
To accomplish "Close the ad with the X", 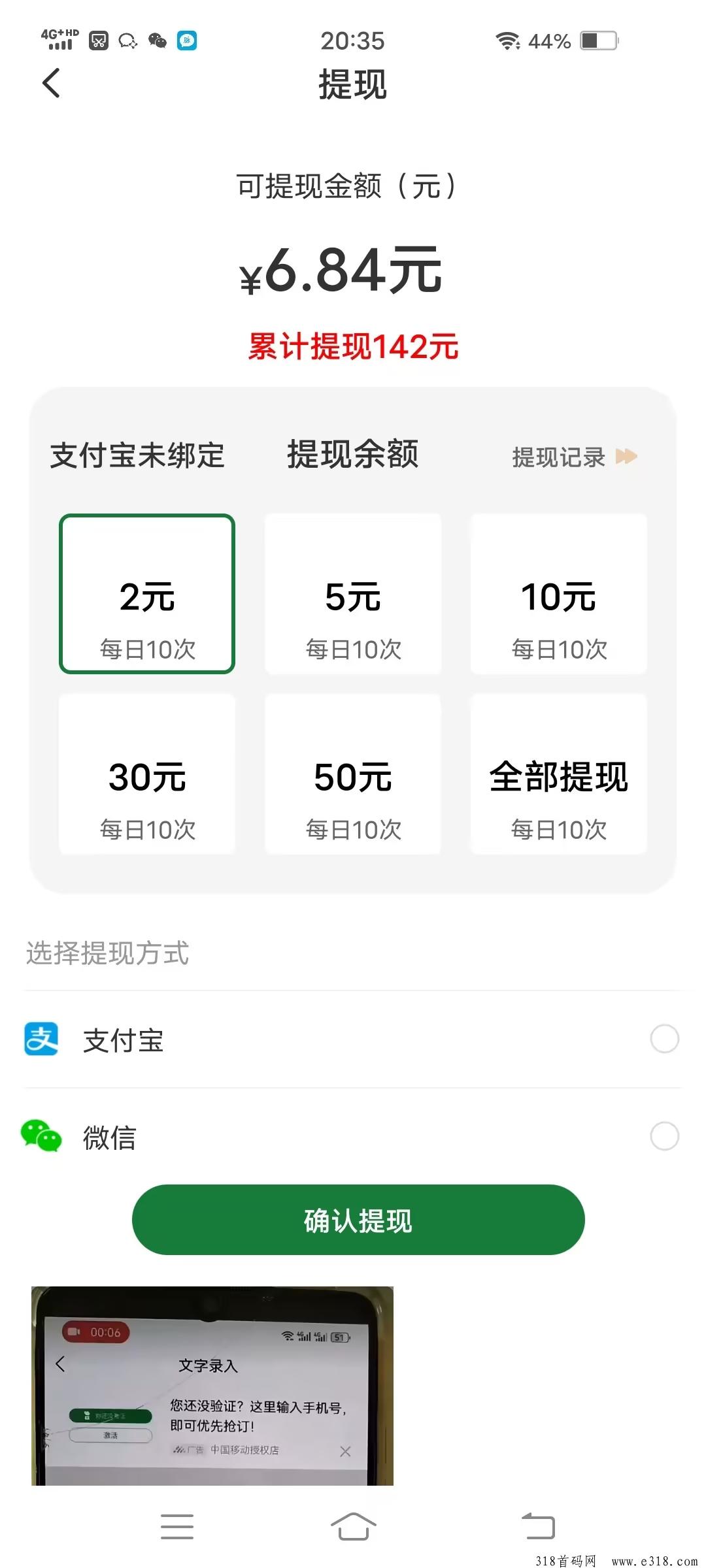I will pos(345,1451).
